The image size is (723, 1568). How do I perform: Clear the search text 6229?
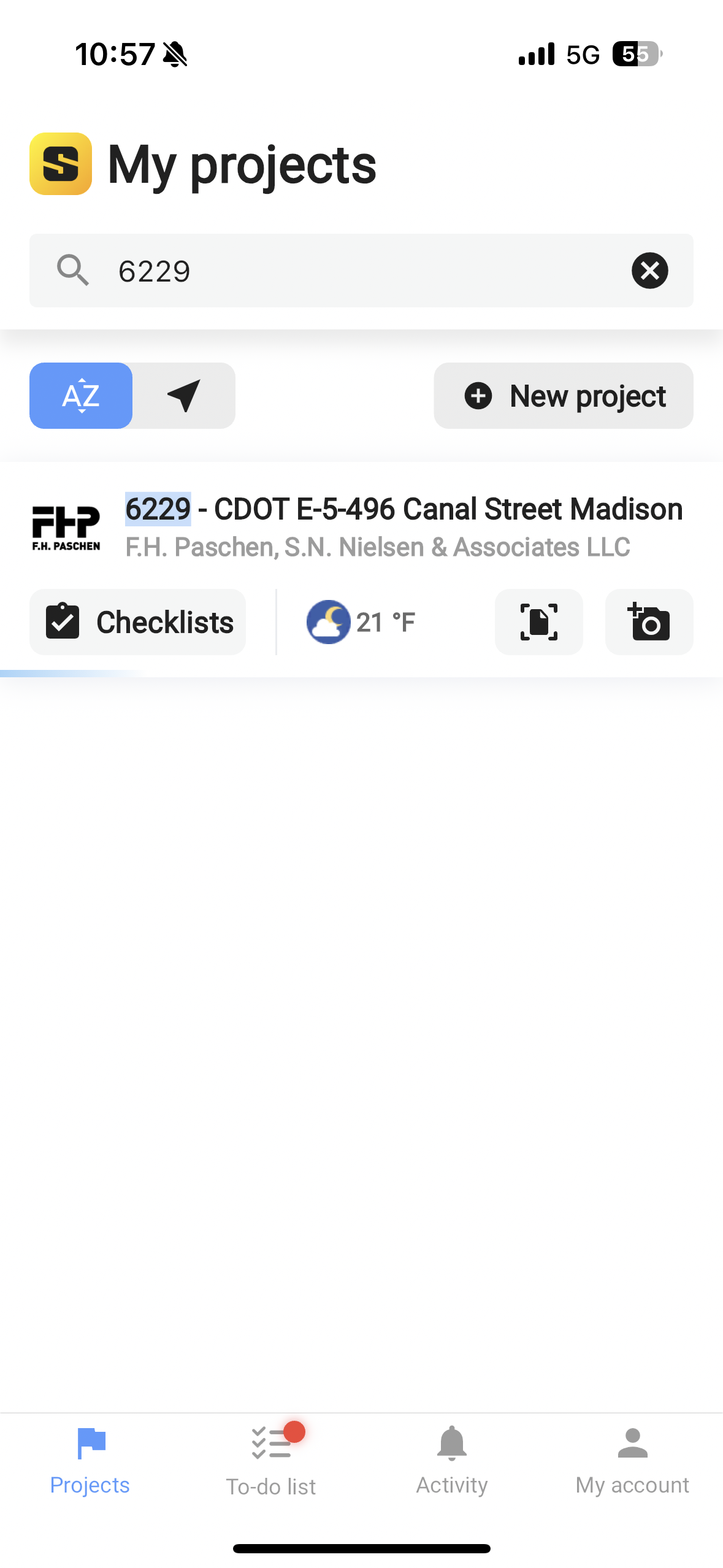[x=649, y=271]
